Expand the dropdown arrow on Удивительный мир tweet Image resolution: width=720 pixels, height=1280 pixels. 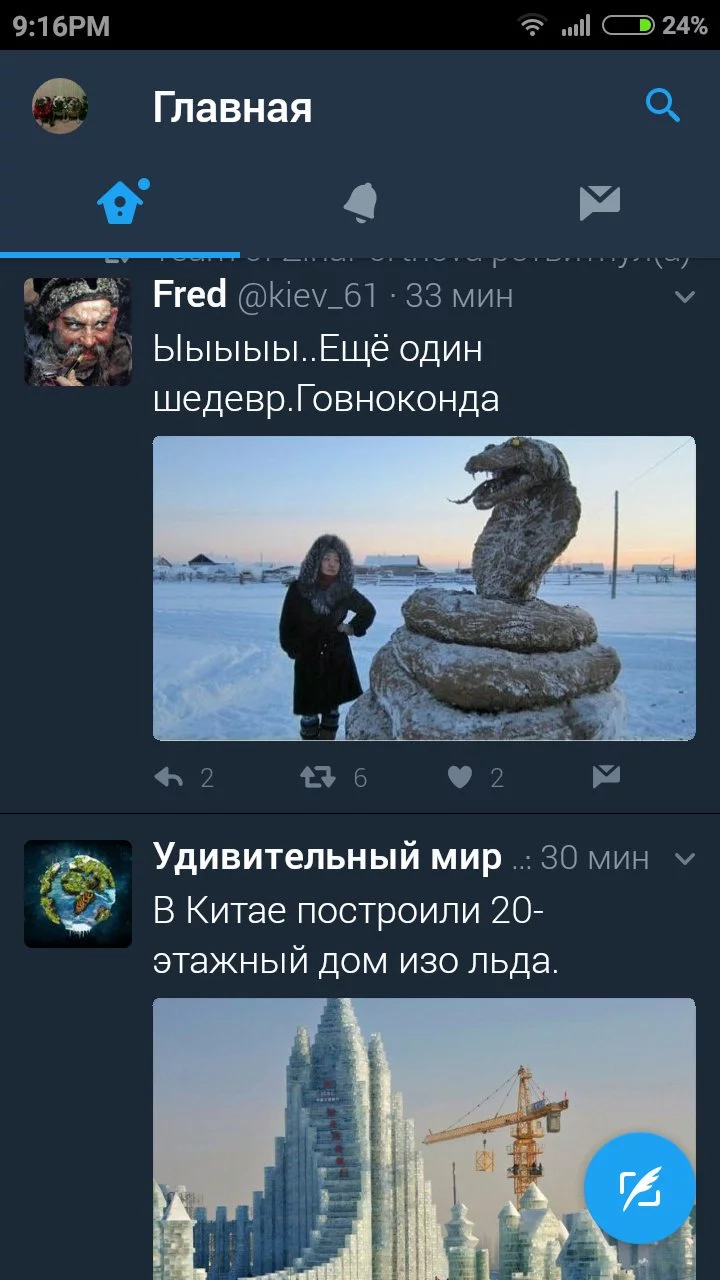coord(685,859)
